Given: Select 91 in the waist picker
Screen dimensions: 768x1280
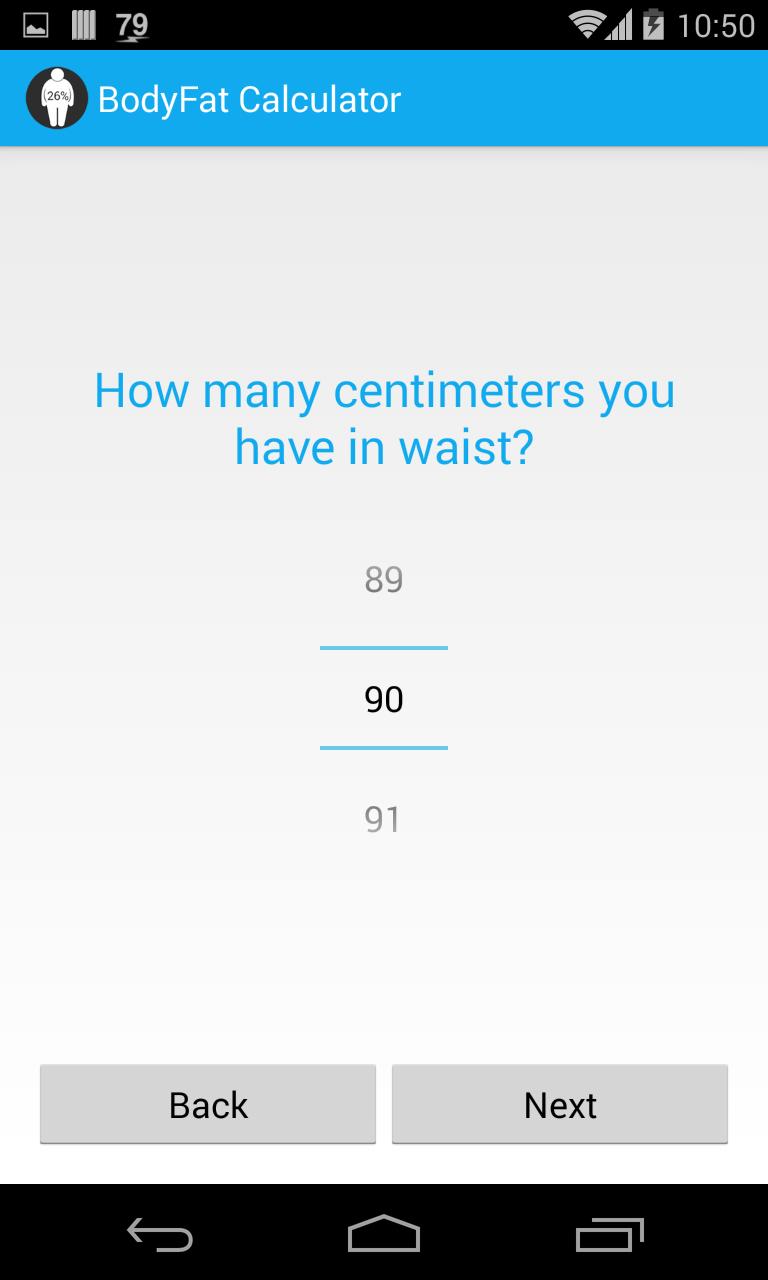Looking at the screenshot, I should coord(383,818).
